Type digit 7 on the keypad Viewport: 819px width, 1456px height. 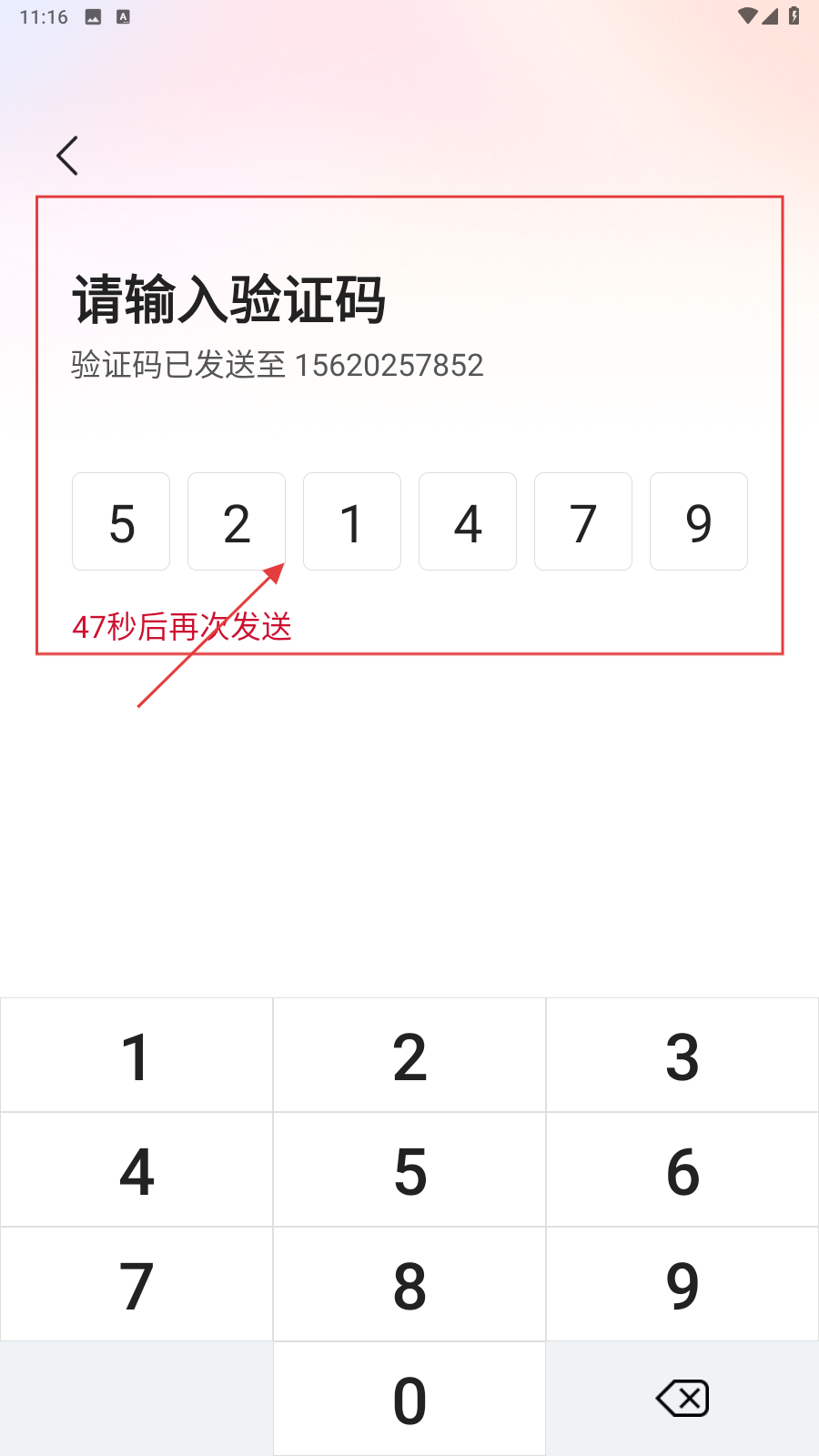(x=136, y=1285)
